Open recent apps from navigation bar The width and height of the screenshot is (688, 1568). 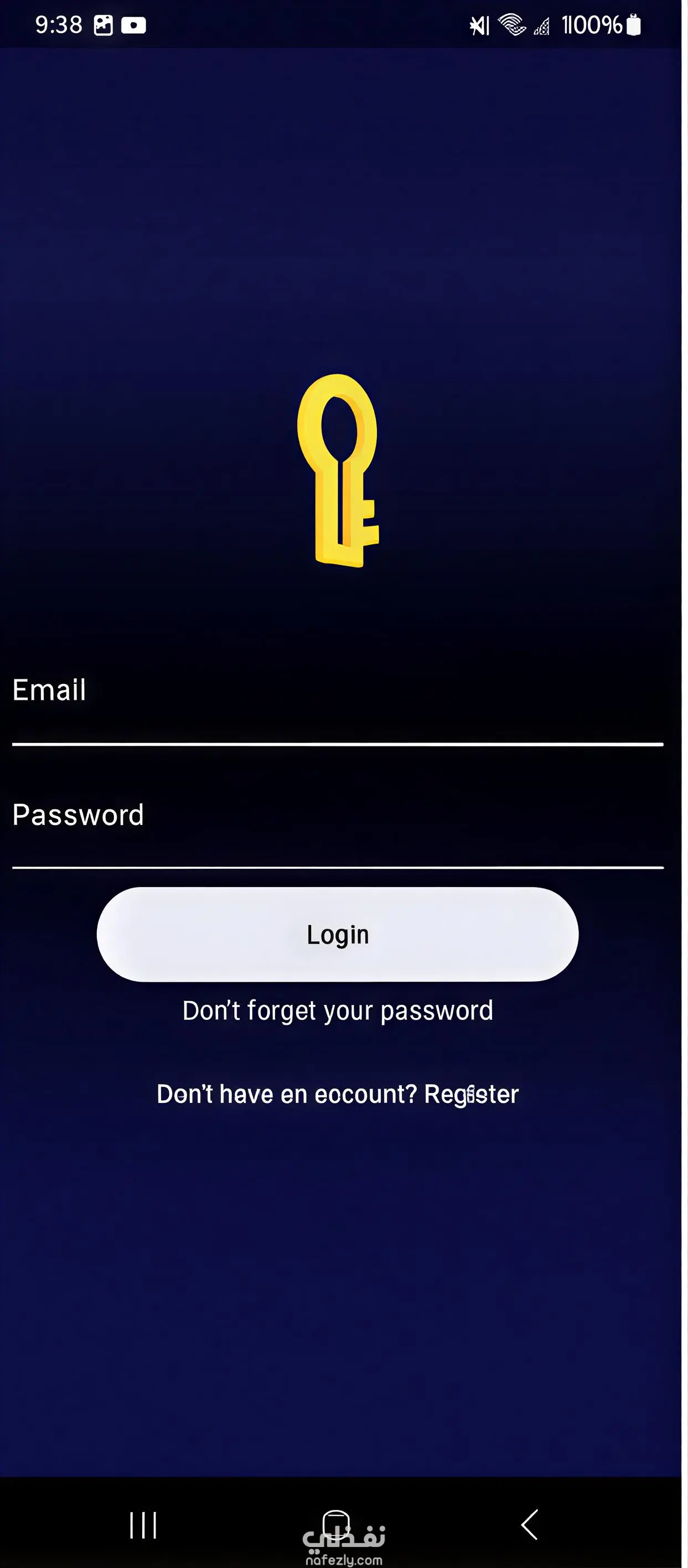click(x=143, y=1525)
